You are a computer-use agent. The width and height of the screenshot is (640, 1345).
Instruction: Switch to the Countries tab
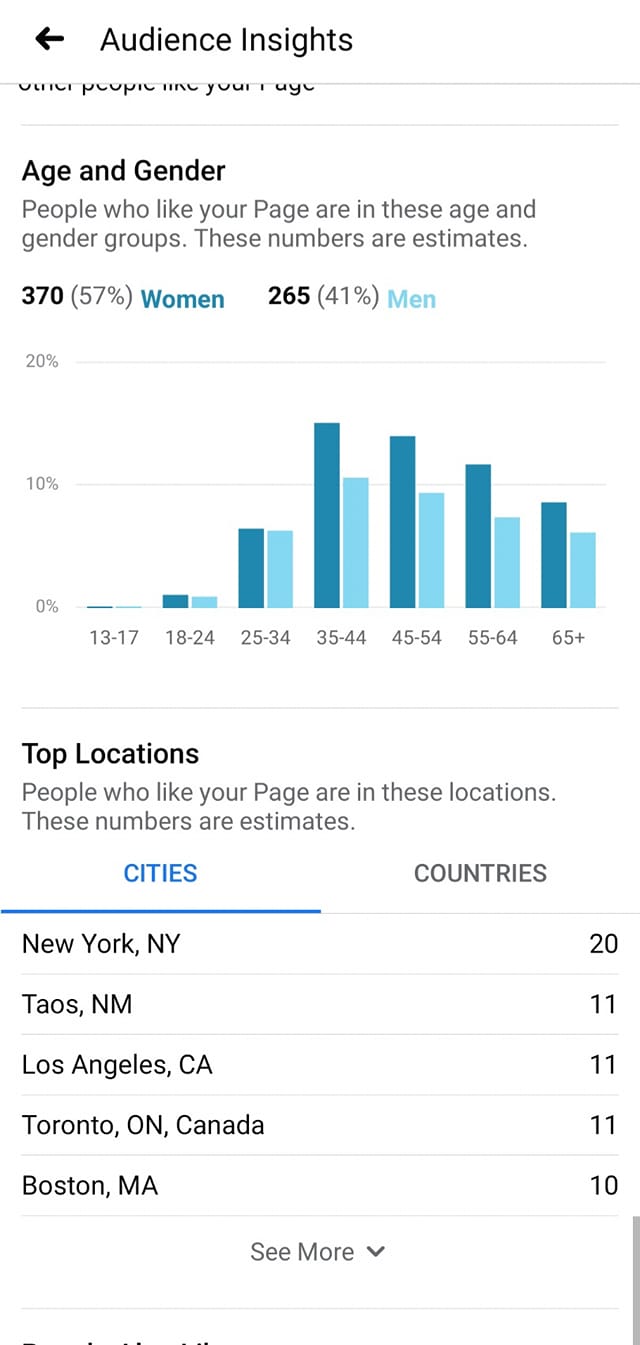coord(480,873)
